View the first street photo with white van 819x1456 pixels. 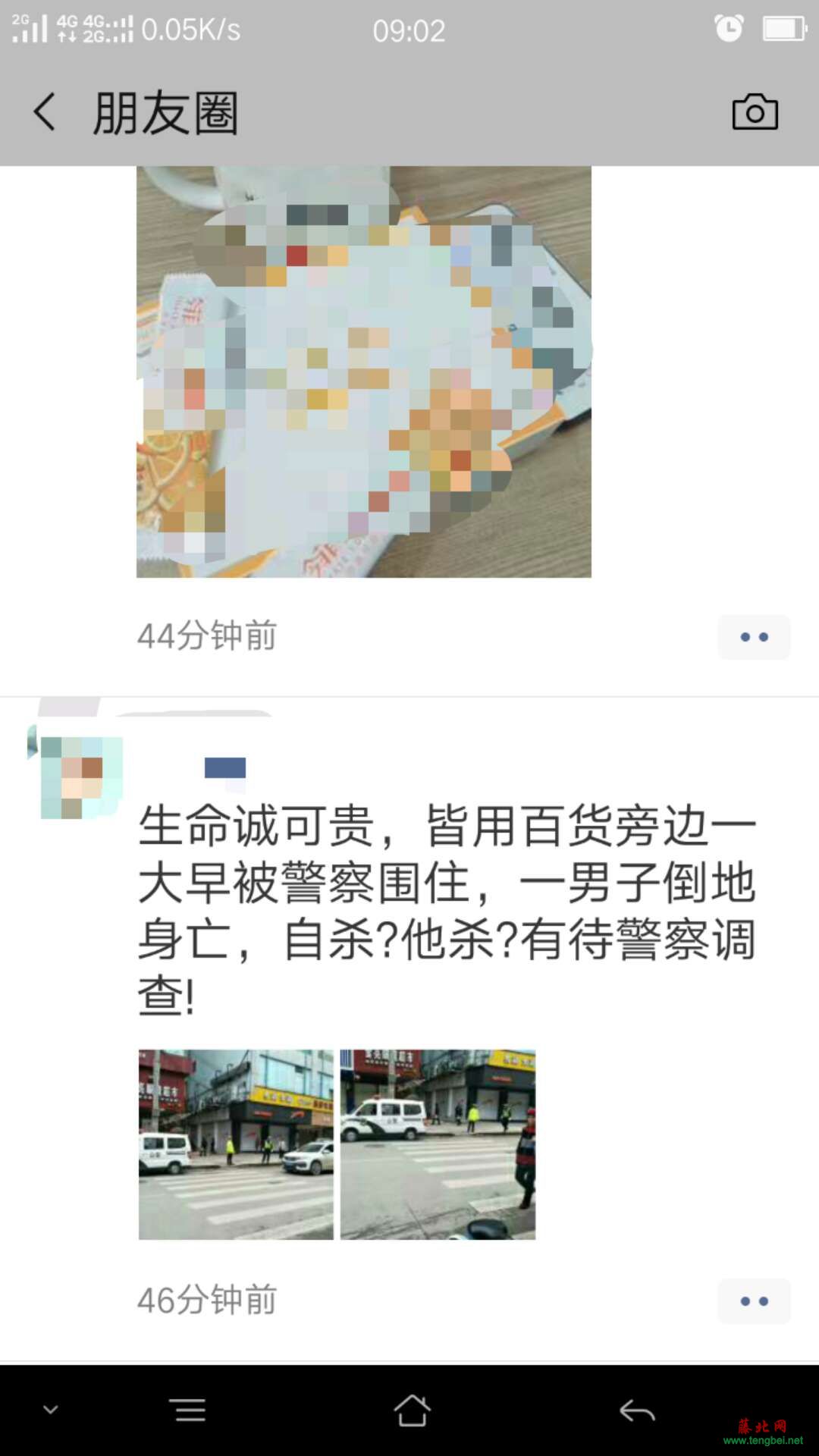click(x=236, y=1144)
